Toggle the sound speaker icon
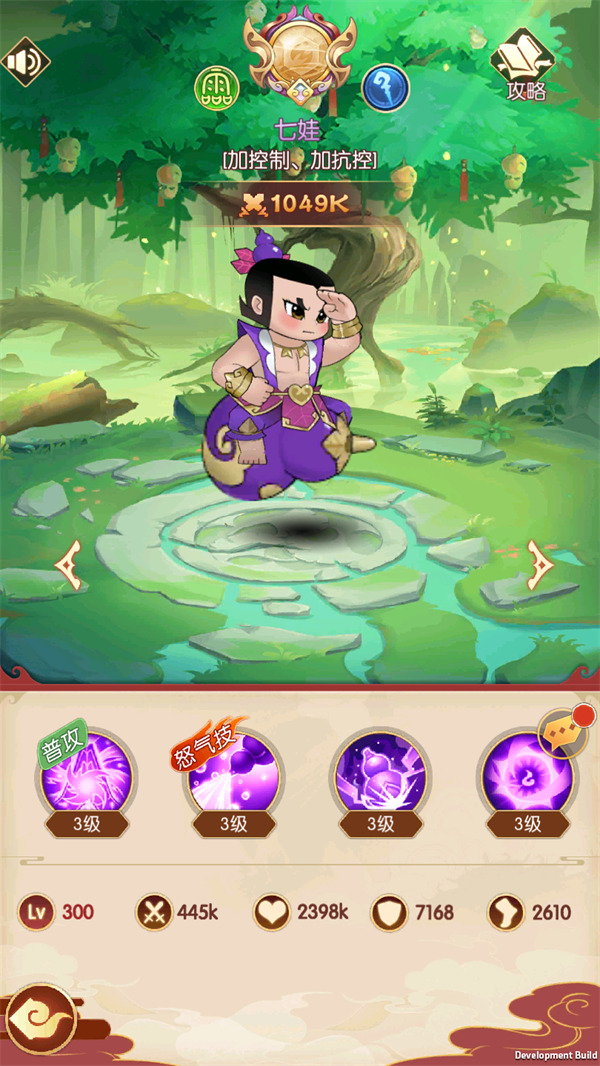The width and height of the screenshot is (600, 1066). tap(26, 62)
